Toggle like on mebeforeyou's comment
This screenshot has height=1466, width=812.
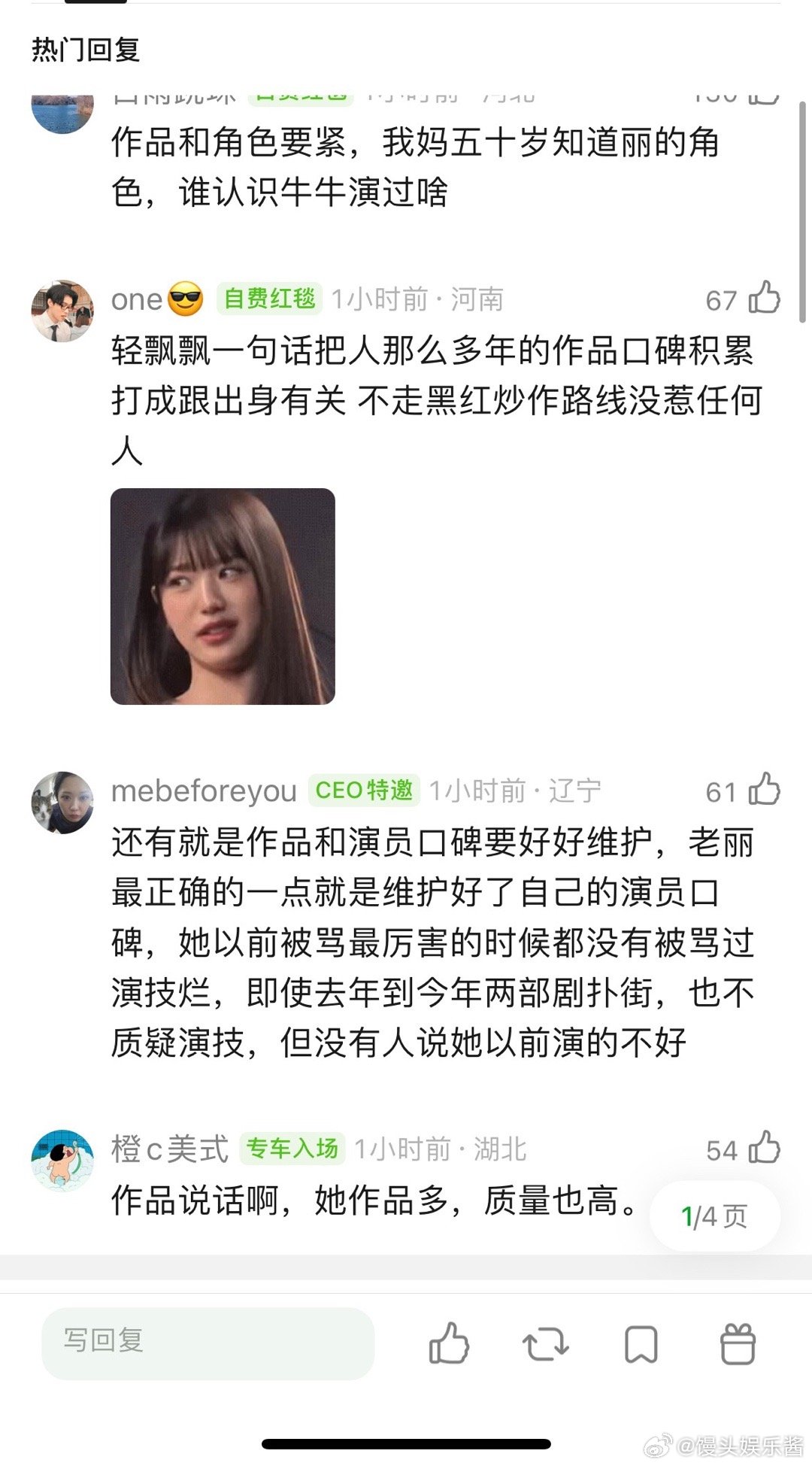[x=764, y=789]
